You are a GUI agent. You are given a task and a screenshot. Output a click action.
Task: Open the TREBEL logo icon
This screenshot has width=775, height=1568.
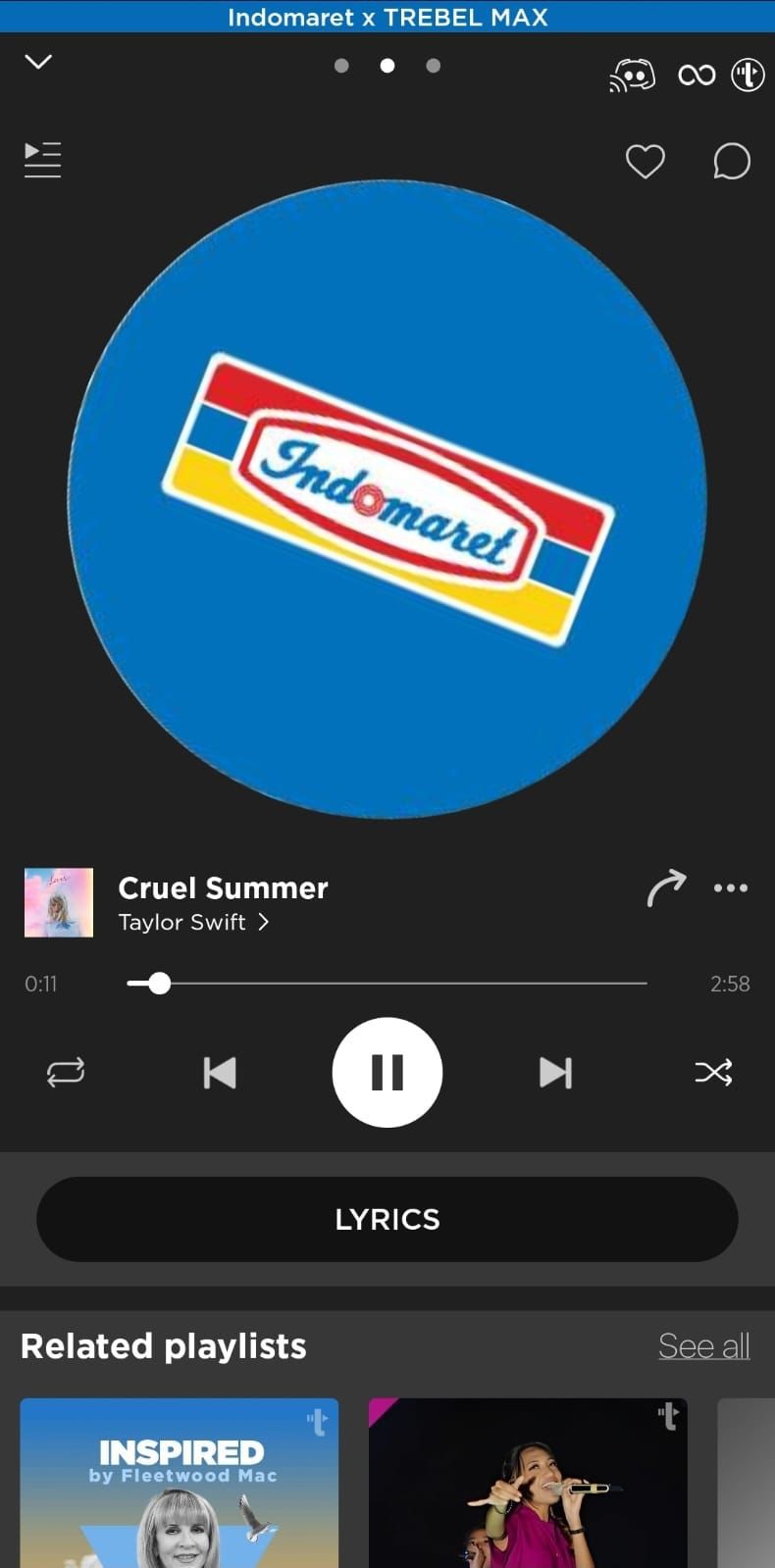point(748,75)
